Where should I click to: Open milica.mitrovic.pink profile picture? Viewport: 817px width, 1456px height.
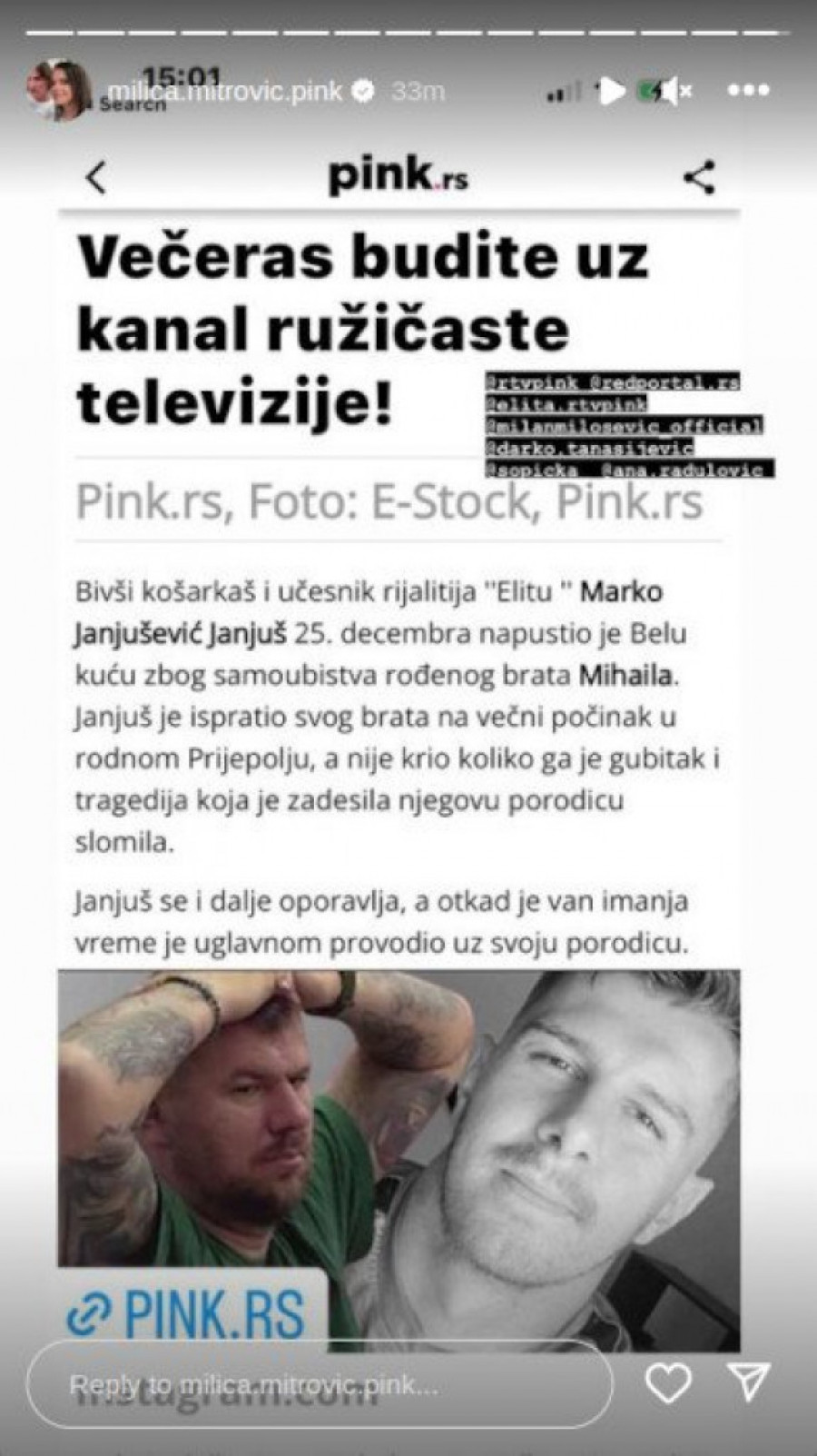[58, 91]
